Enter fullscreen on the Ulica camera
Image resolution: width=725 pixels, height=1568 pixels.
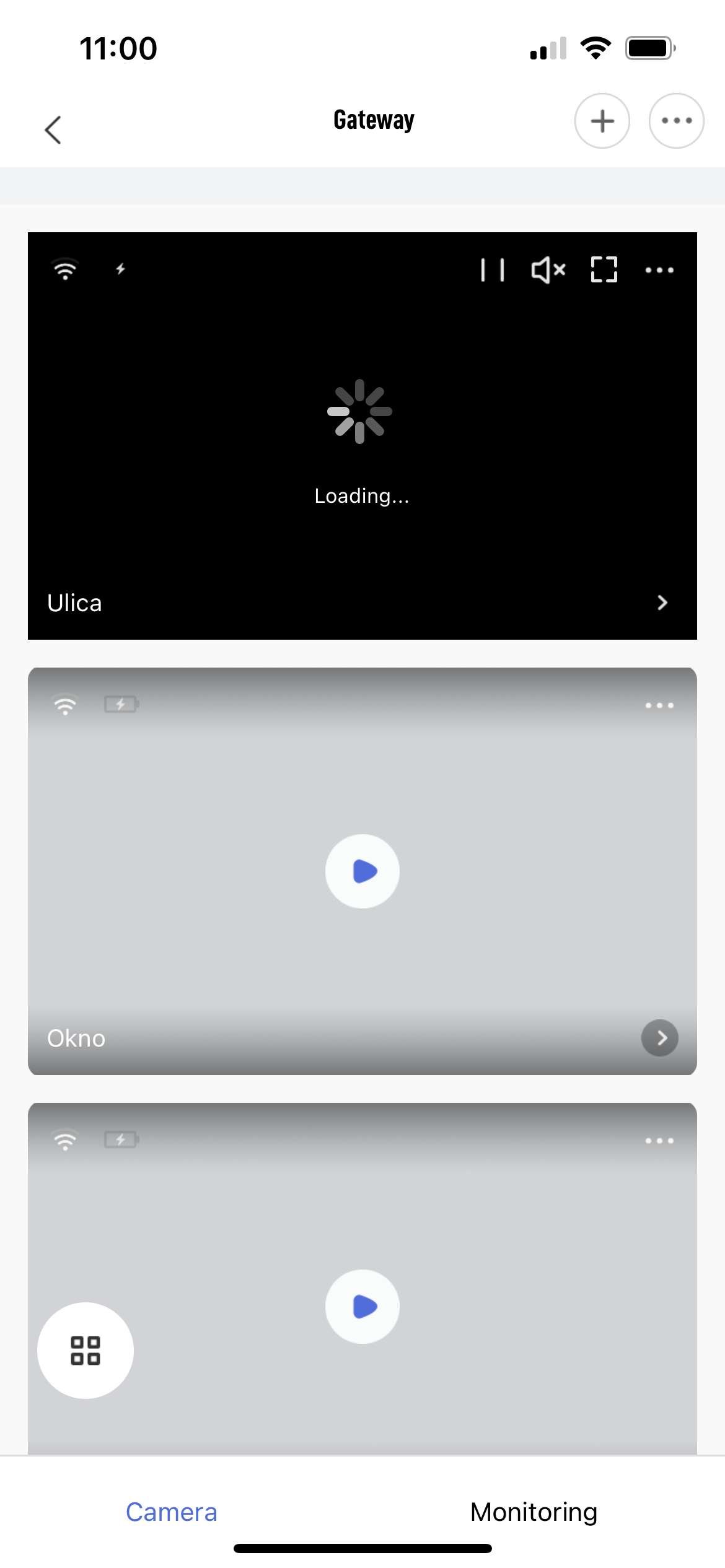click(x=604, y=270)
